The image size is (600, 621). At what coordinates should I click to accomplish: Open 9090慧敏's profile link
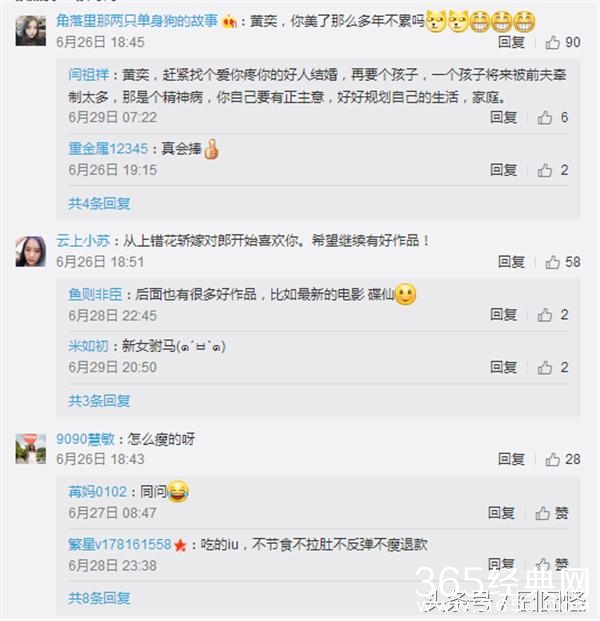(x=84, y=439)
